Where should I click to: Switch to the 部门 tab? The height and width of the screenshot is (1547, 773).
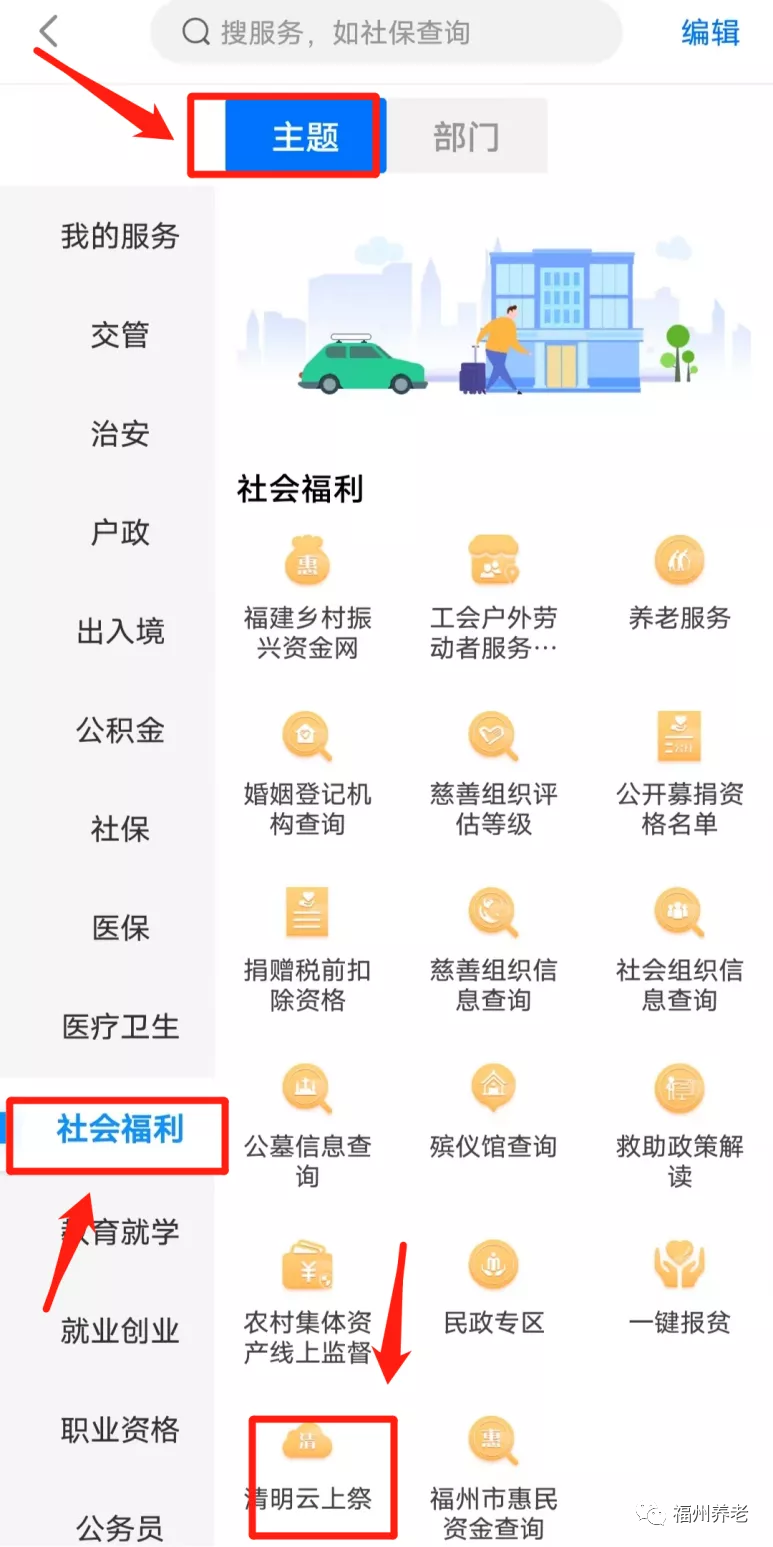tap(466, 136)
